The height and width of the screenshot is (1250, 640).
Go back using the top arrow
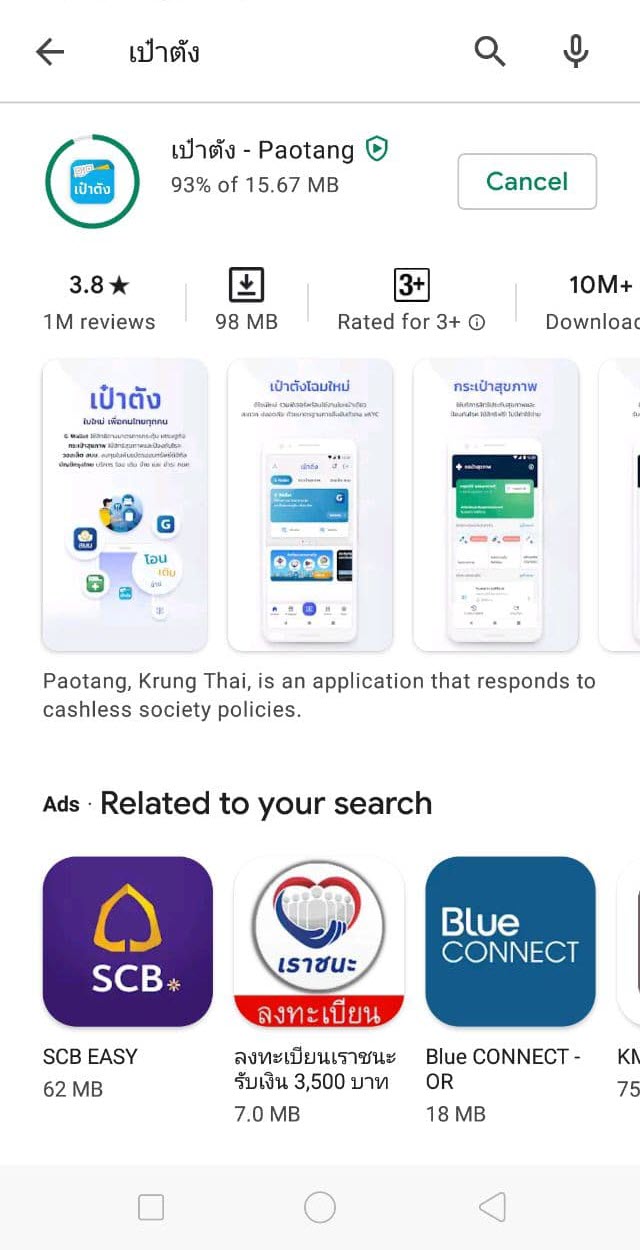pos(49,52)
